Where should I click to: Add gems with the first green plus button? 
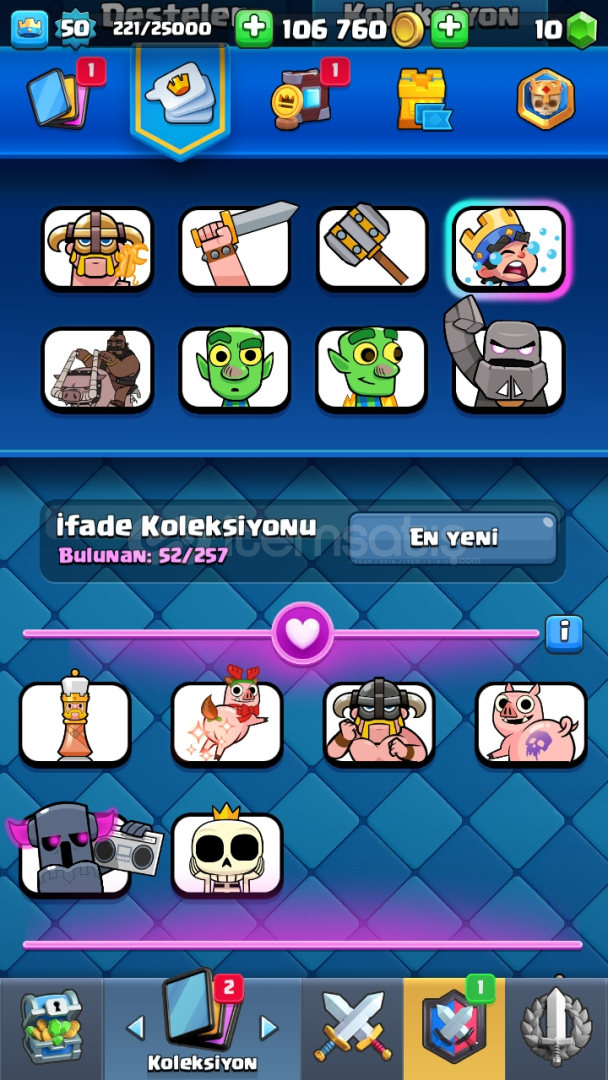click(254, 29)
